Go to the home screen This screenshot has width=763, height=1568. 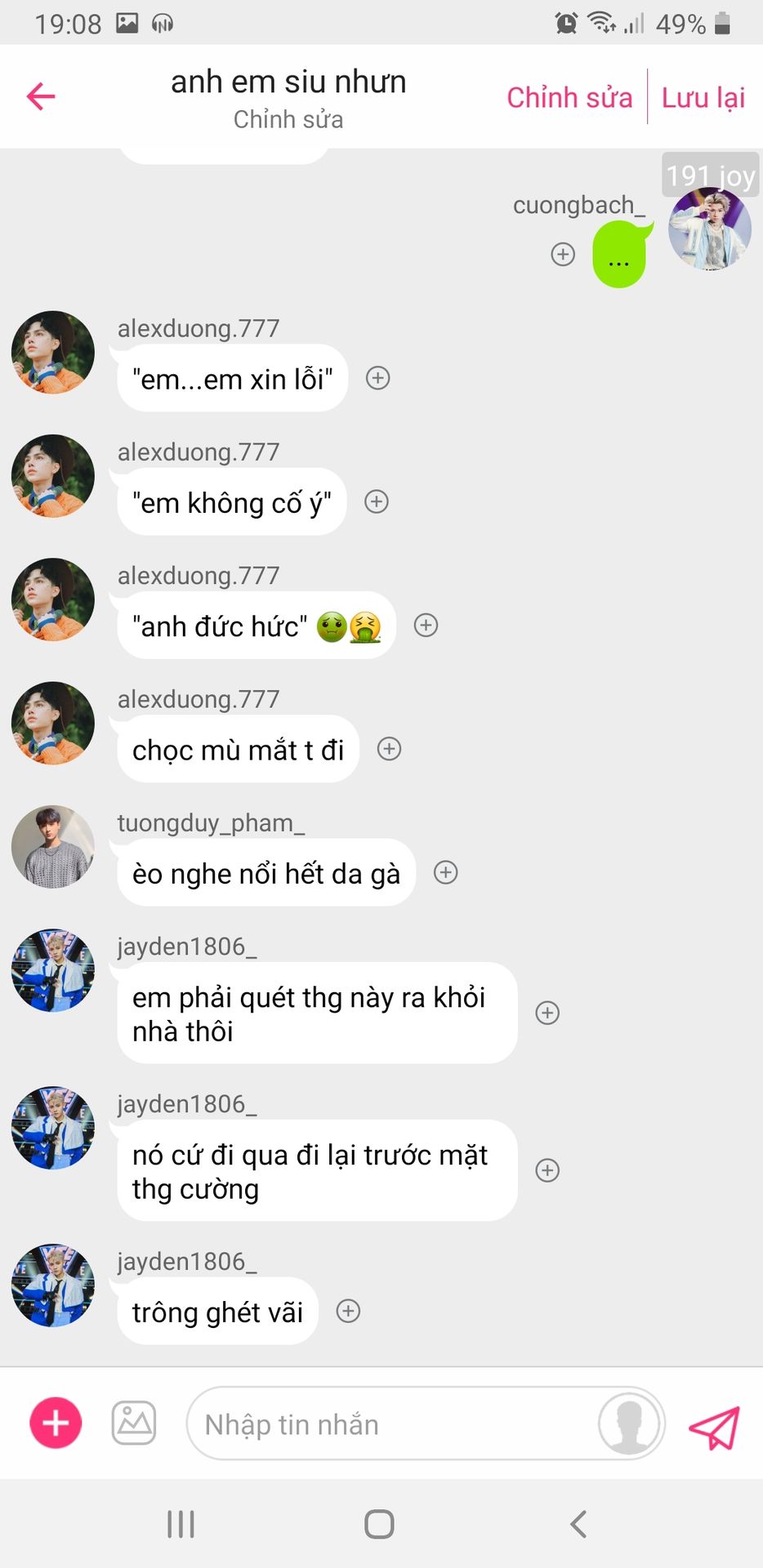point(379,1524)
